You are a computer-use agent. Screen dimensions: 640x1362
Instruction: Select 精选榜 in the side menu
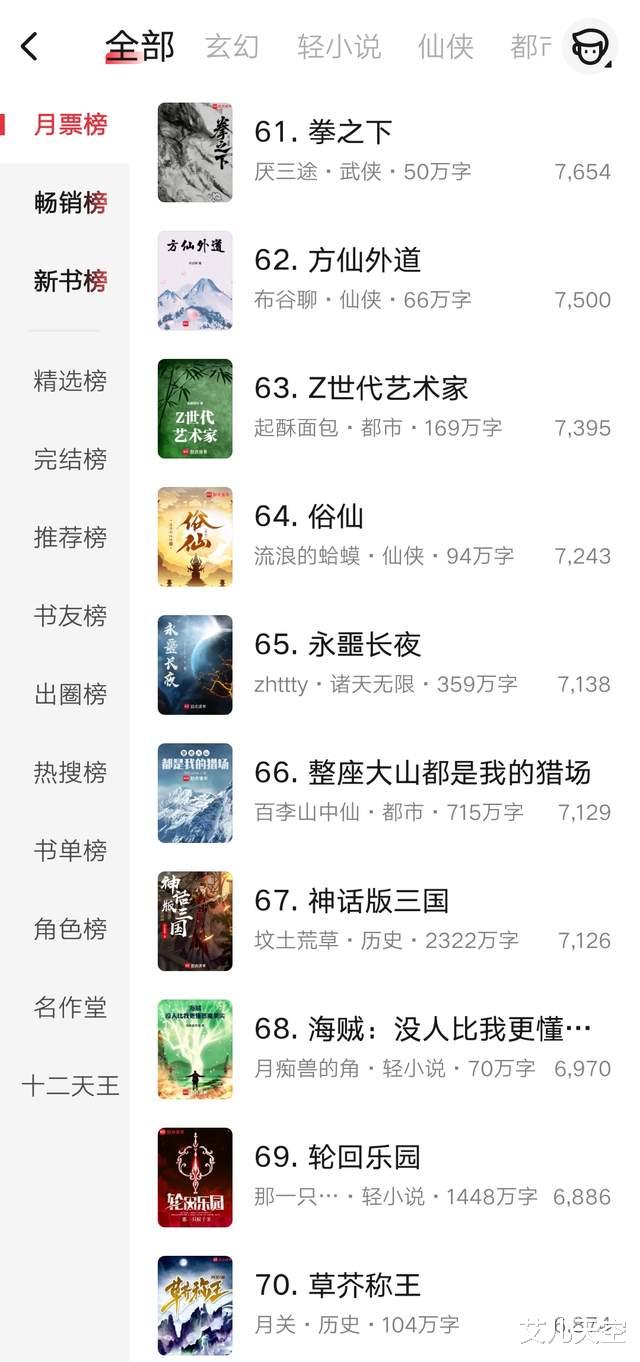(x=70, y=381)
